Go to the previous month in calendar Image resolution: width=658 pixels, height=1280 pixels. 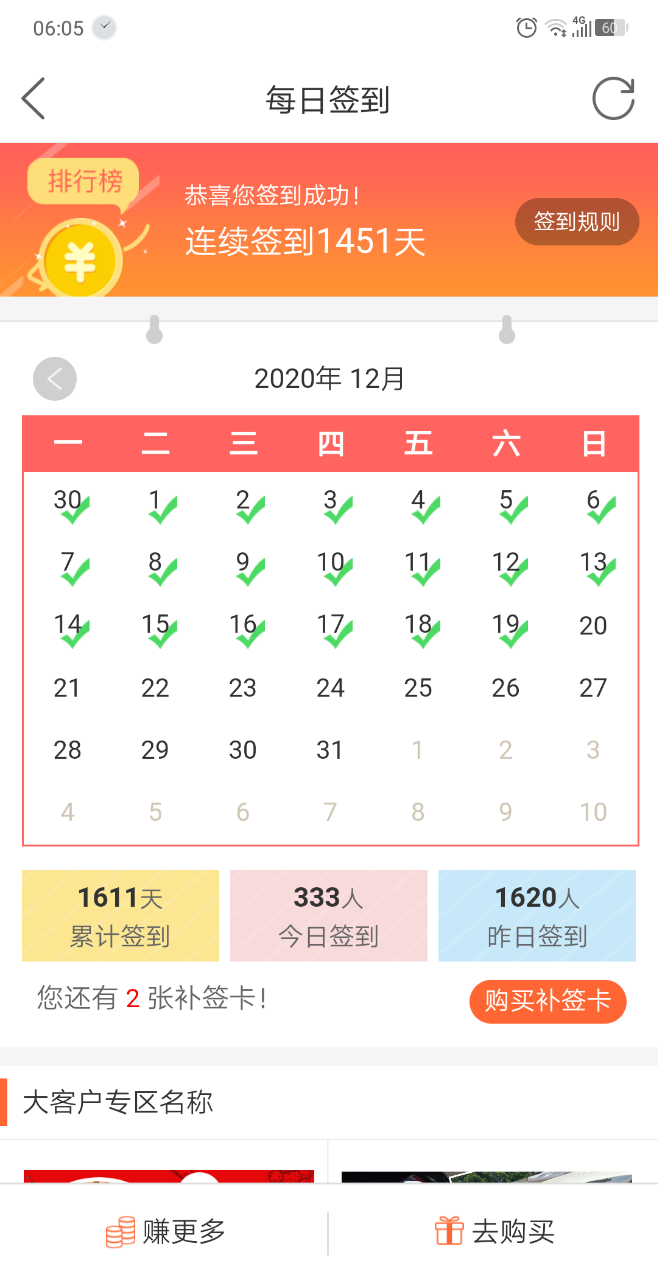coord(55,379)
